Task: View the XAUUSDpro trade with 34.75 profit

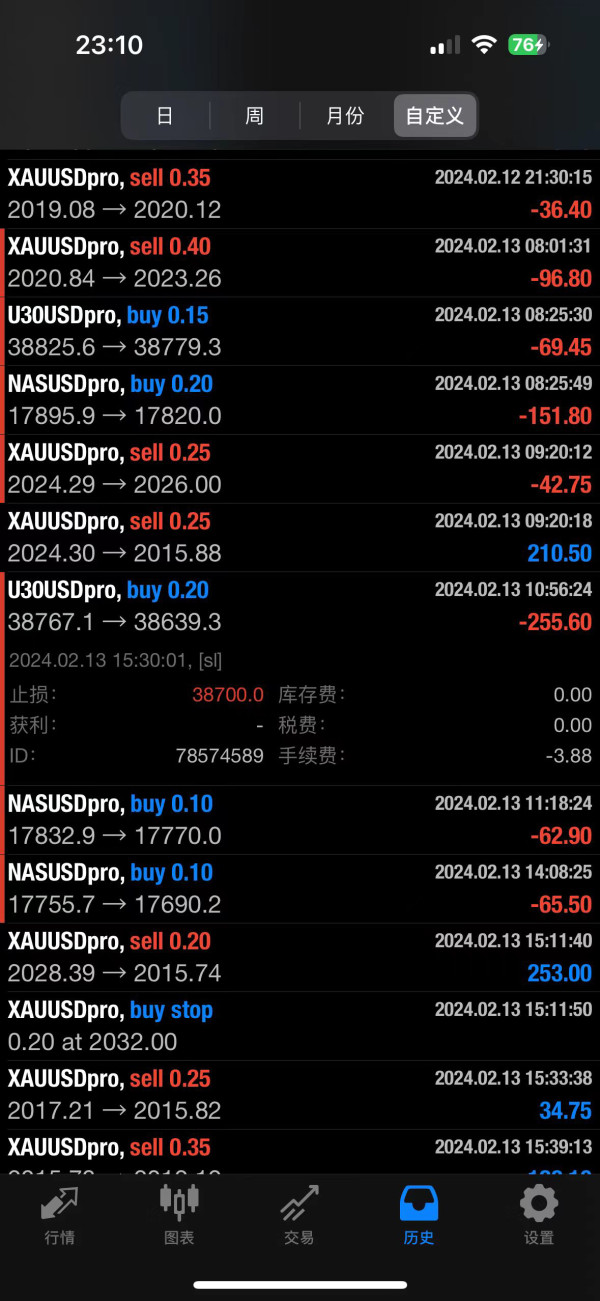Action: point(300,1095)
